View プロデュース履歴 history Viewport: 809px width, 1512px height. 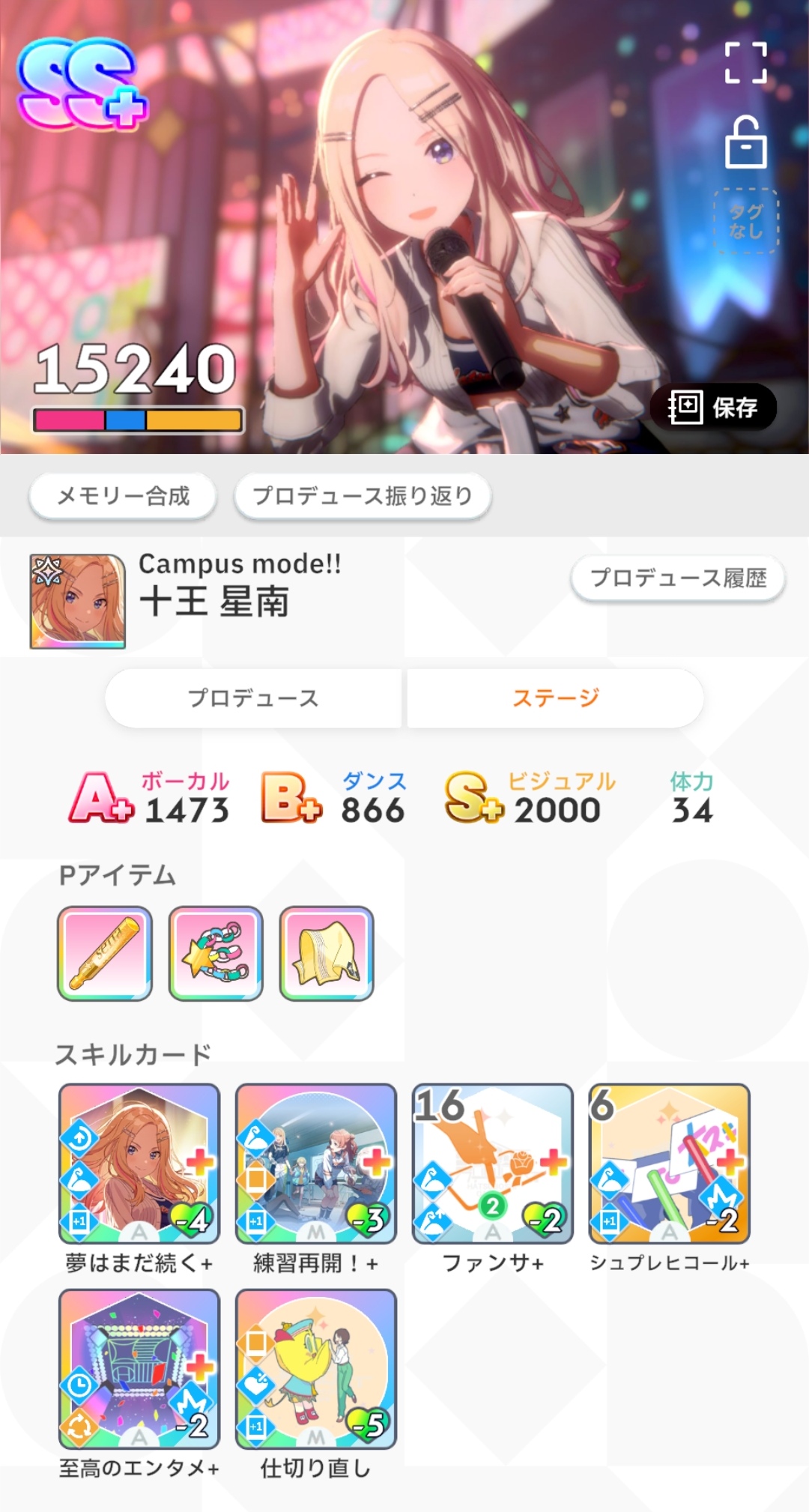point(678,578)
